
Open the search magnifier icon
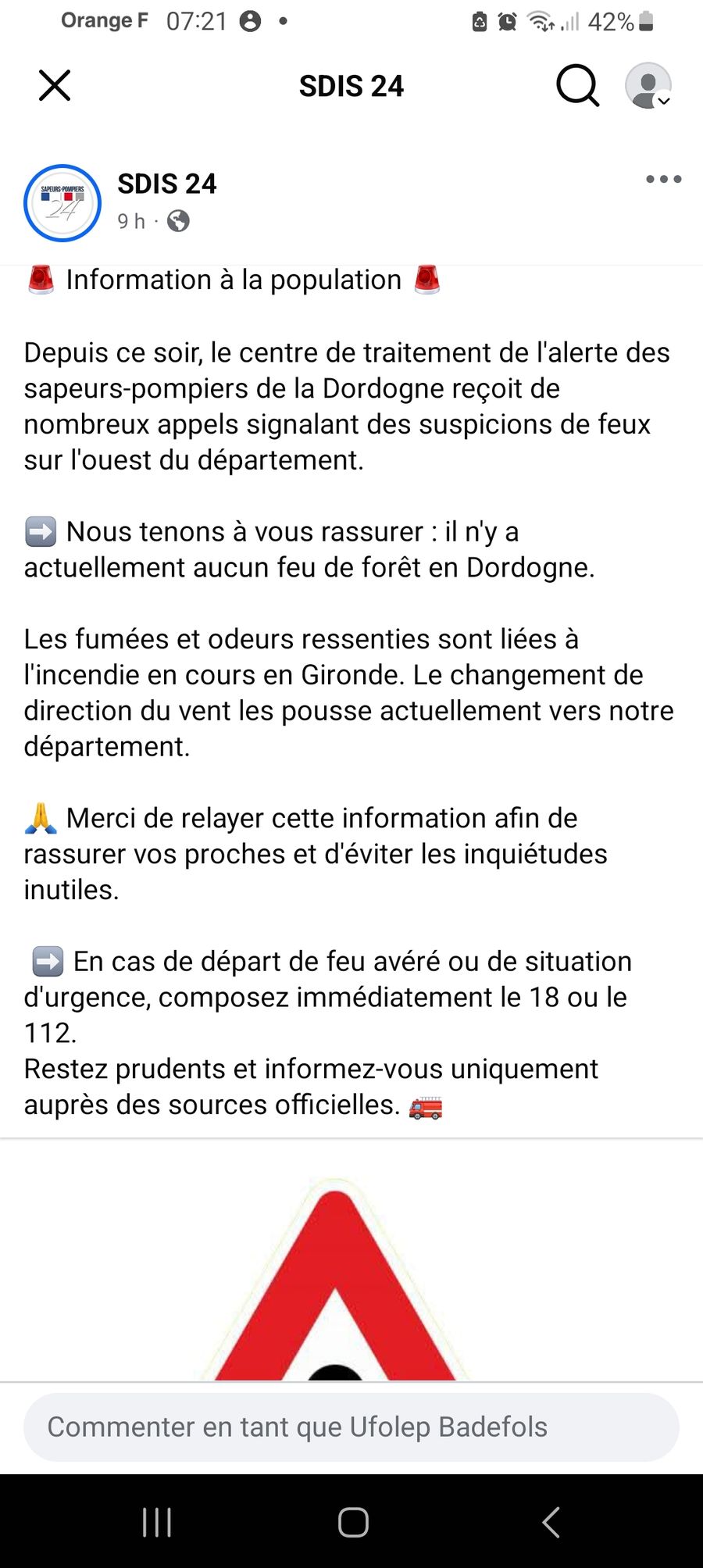pyautogui.click(x=577, y=85)
